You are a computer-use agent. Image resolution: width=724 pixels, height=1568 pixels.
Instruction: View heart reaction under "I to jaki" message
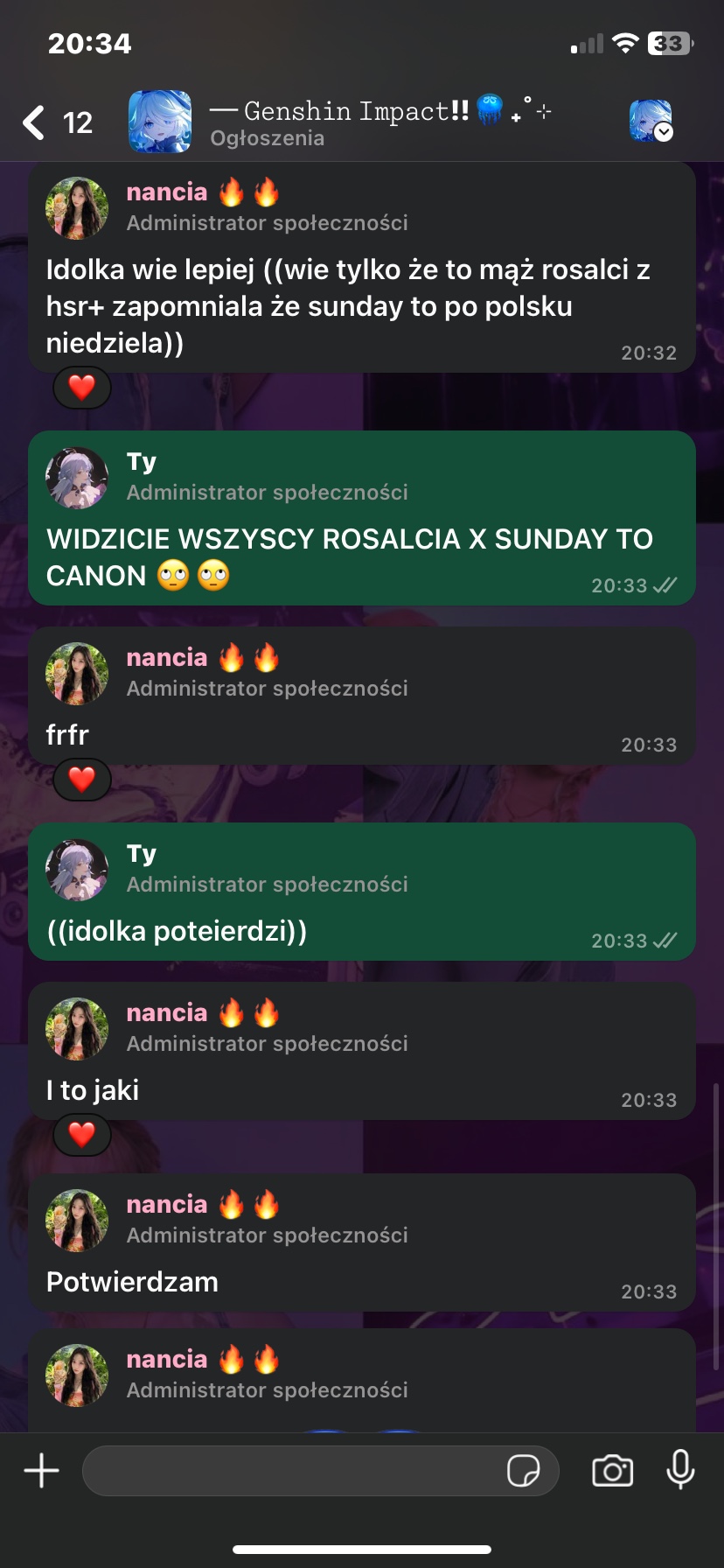tap(82, 1135)
